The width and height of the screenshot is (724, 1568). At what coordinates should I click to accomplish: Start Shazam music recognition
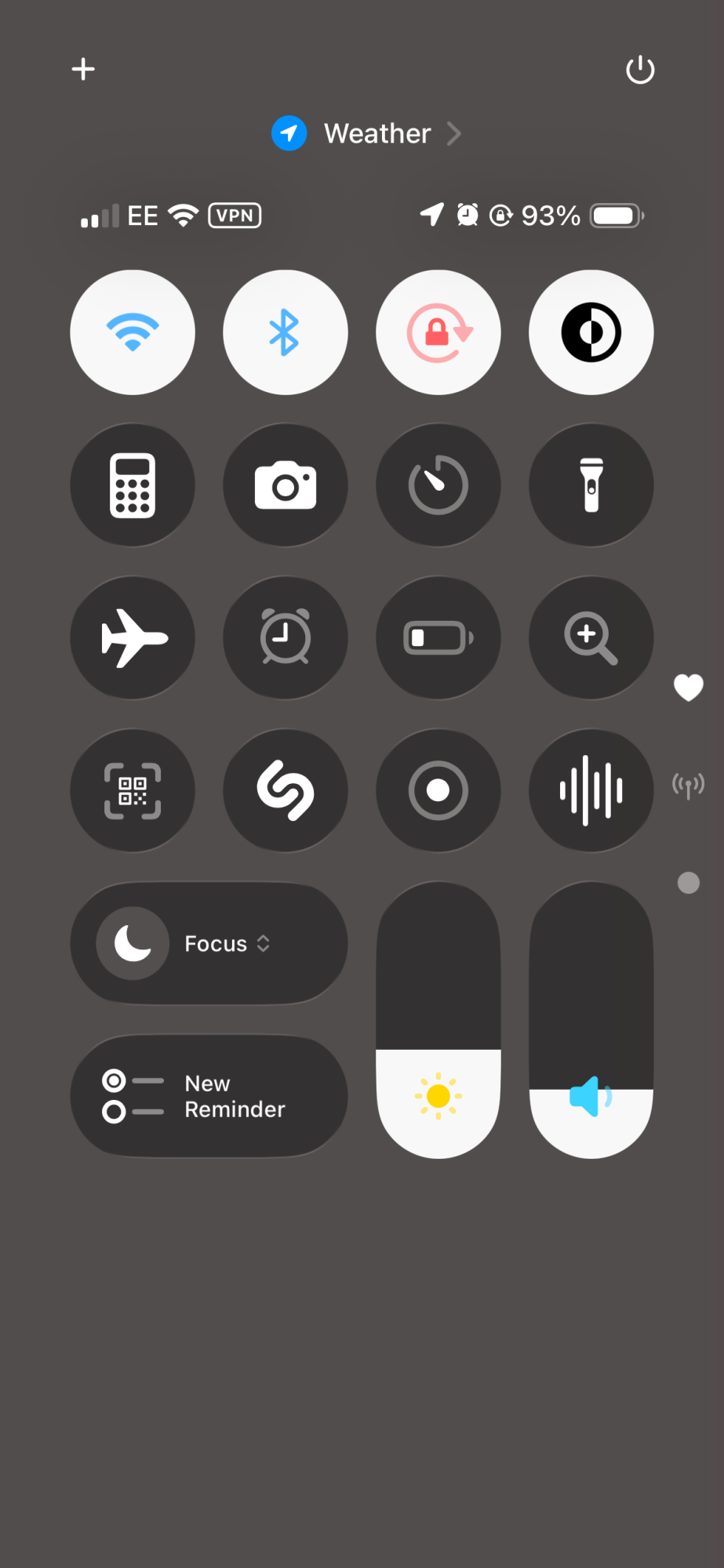[286, 791]
